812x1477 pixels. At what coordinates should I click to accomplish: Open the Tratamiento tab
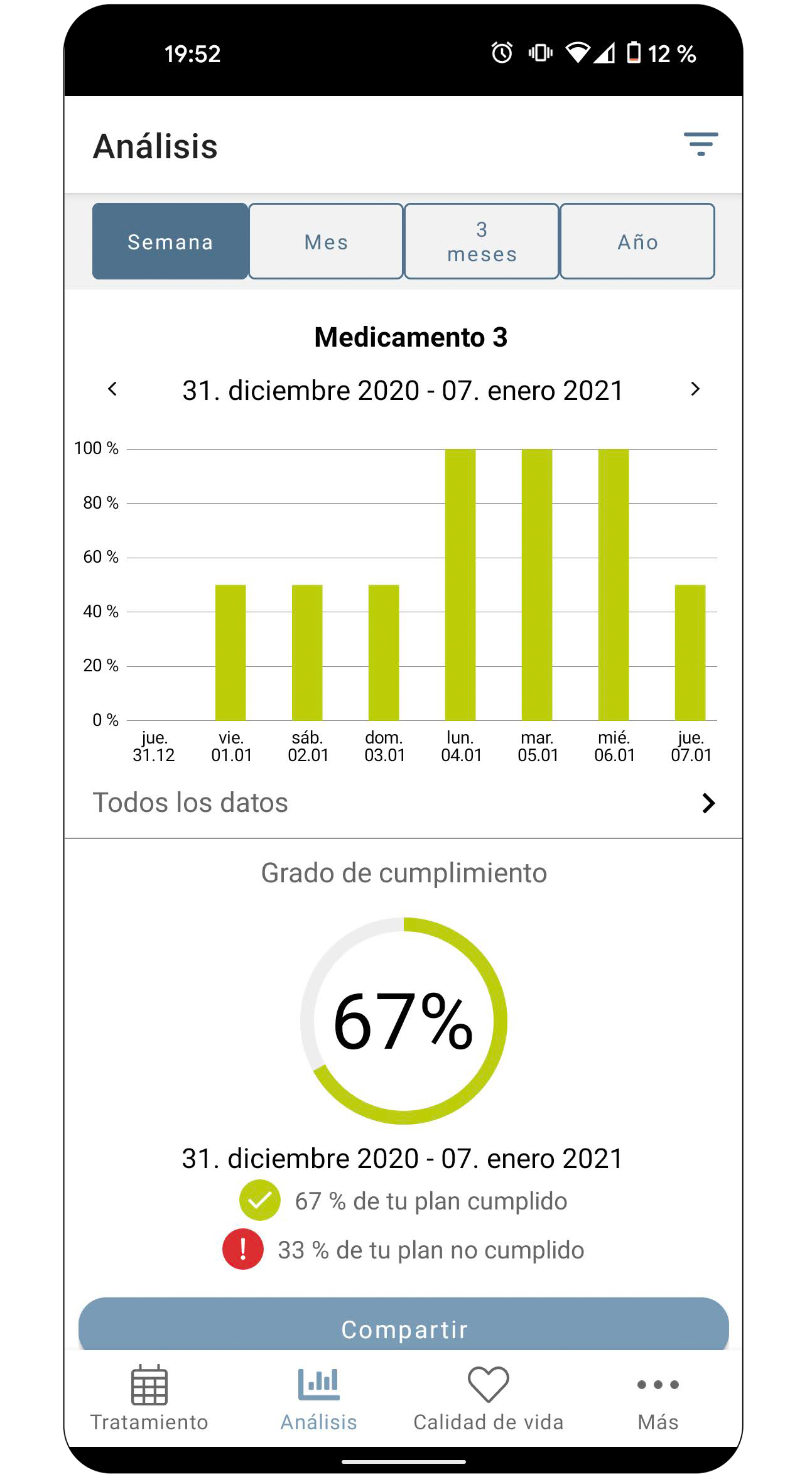149,1399
